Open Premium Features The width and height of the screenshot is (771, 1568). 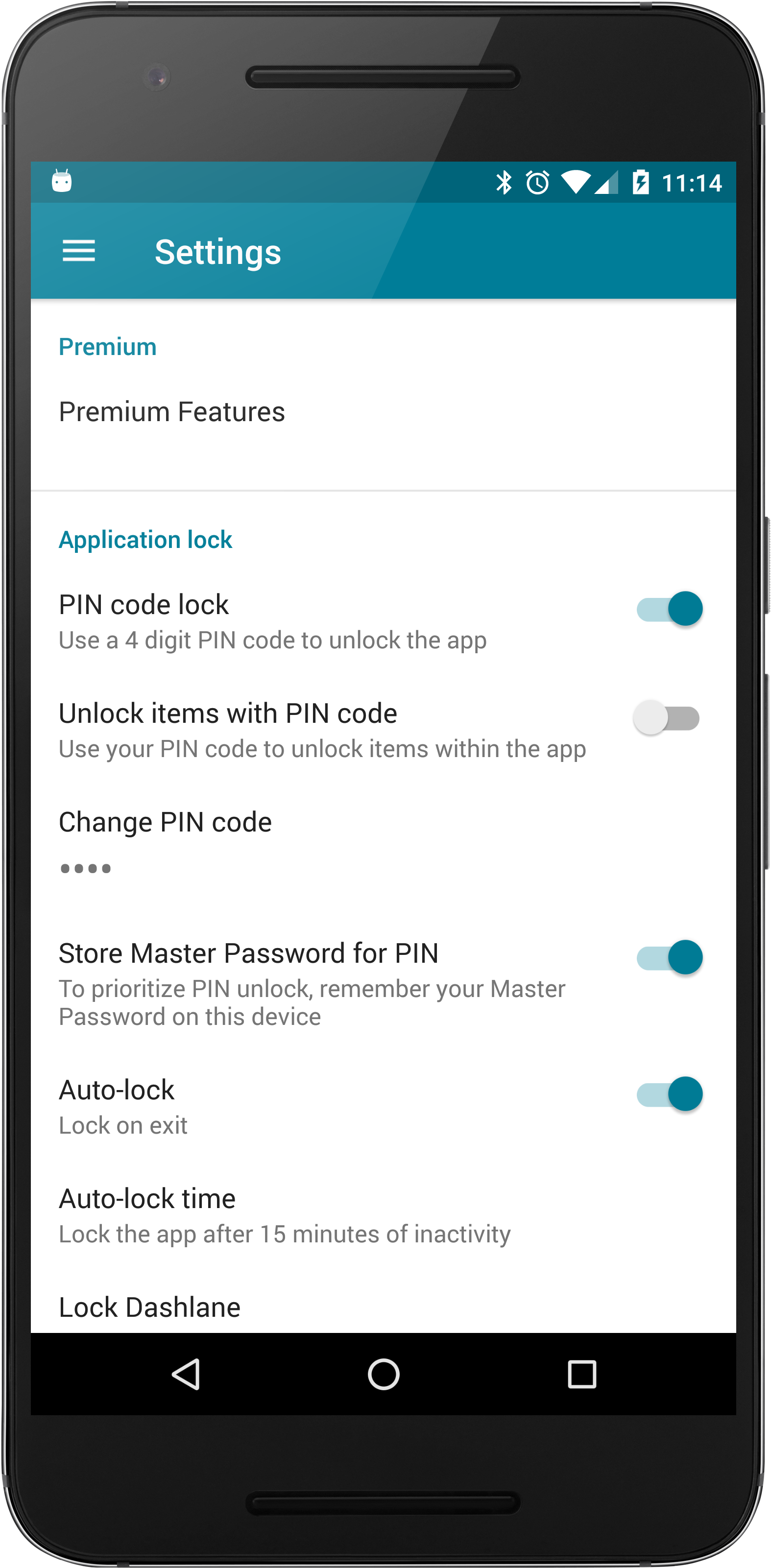[x=172, y=412]
